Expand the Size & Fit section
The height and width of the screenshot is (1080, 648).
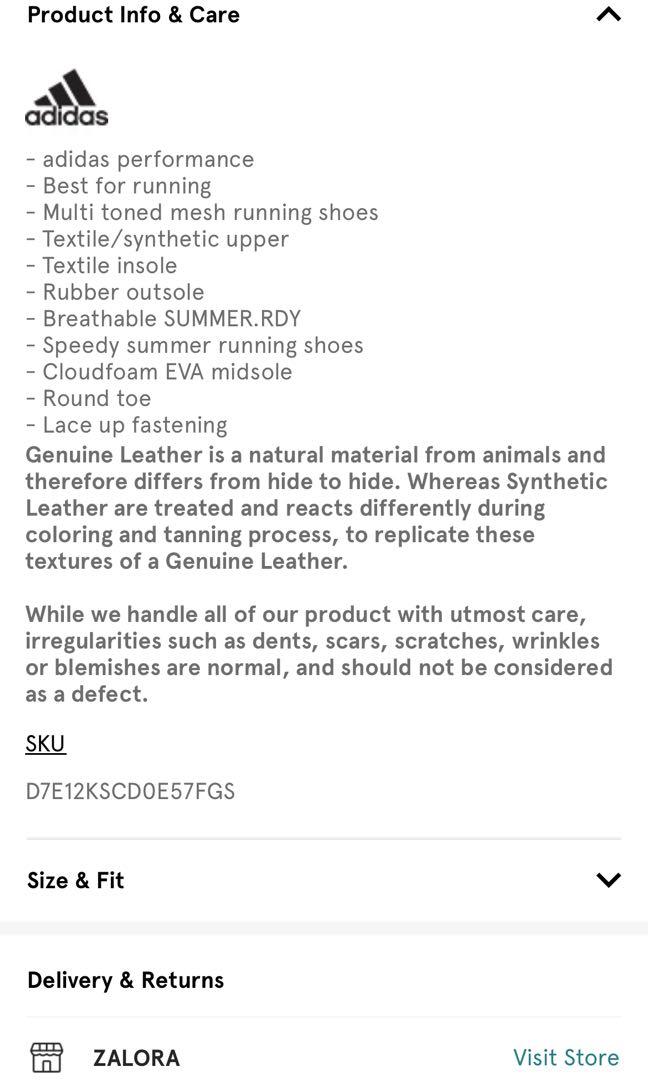608,880
